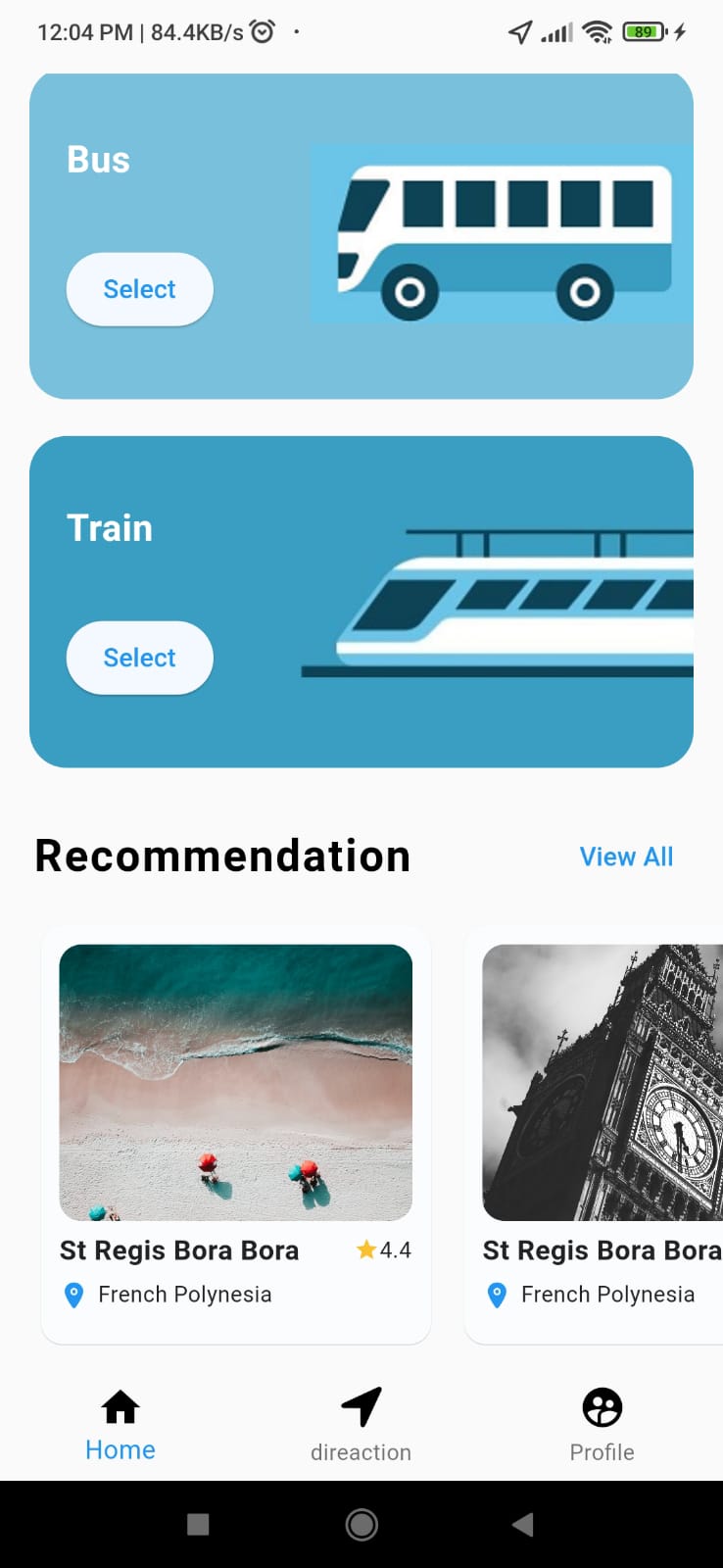Tap Select on the Bus card
The height and width of the screenshot is (1568, 723).
[x=139, y=289]
